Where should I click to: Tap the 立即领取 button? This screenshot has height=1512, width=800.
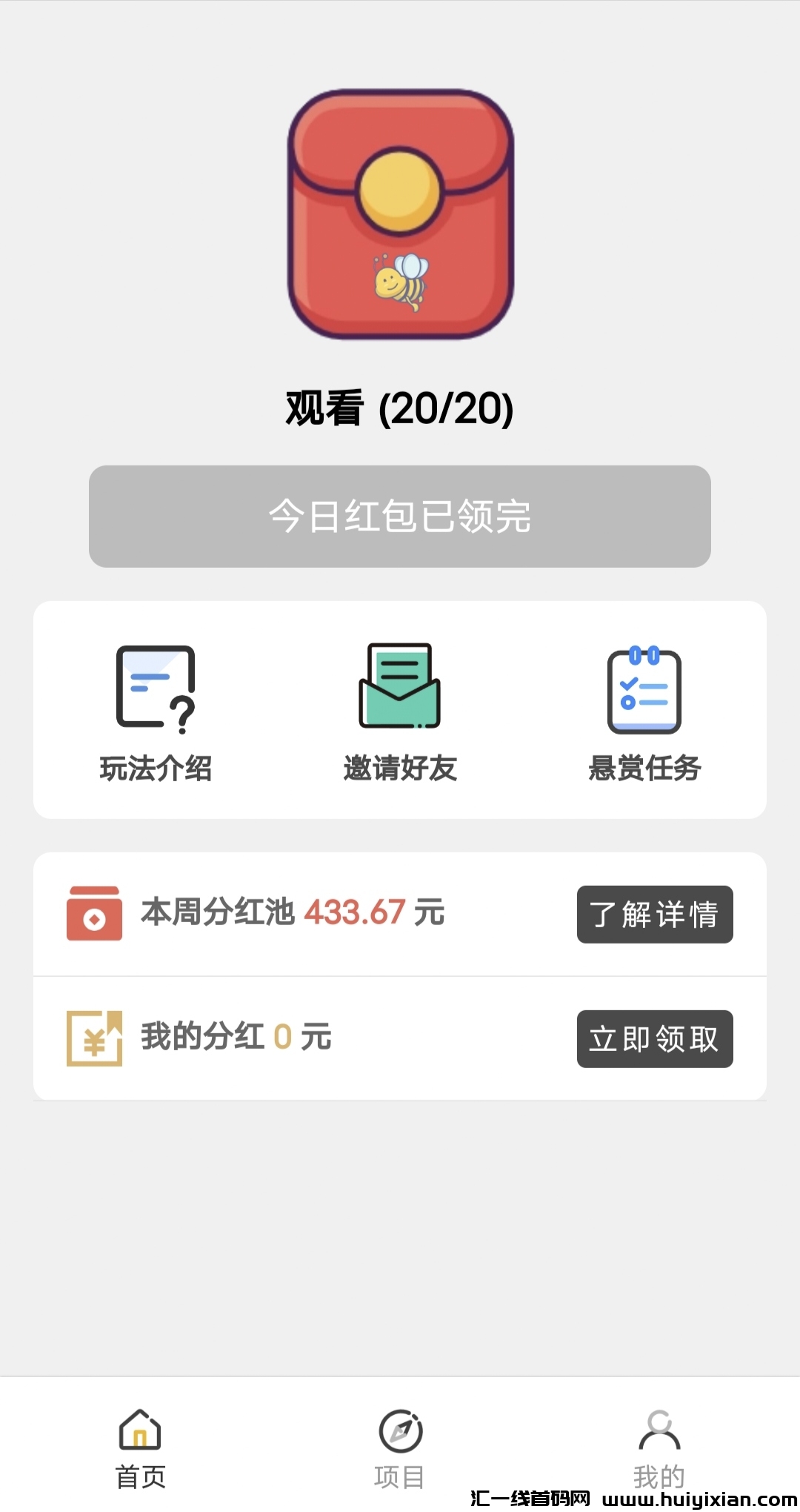655,1039
